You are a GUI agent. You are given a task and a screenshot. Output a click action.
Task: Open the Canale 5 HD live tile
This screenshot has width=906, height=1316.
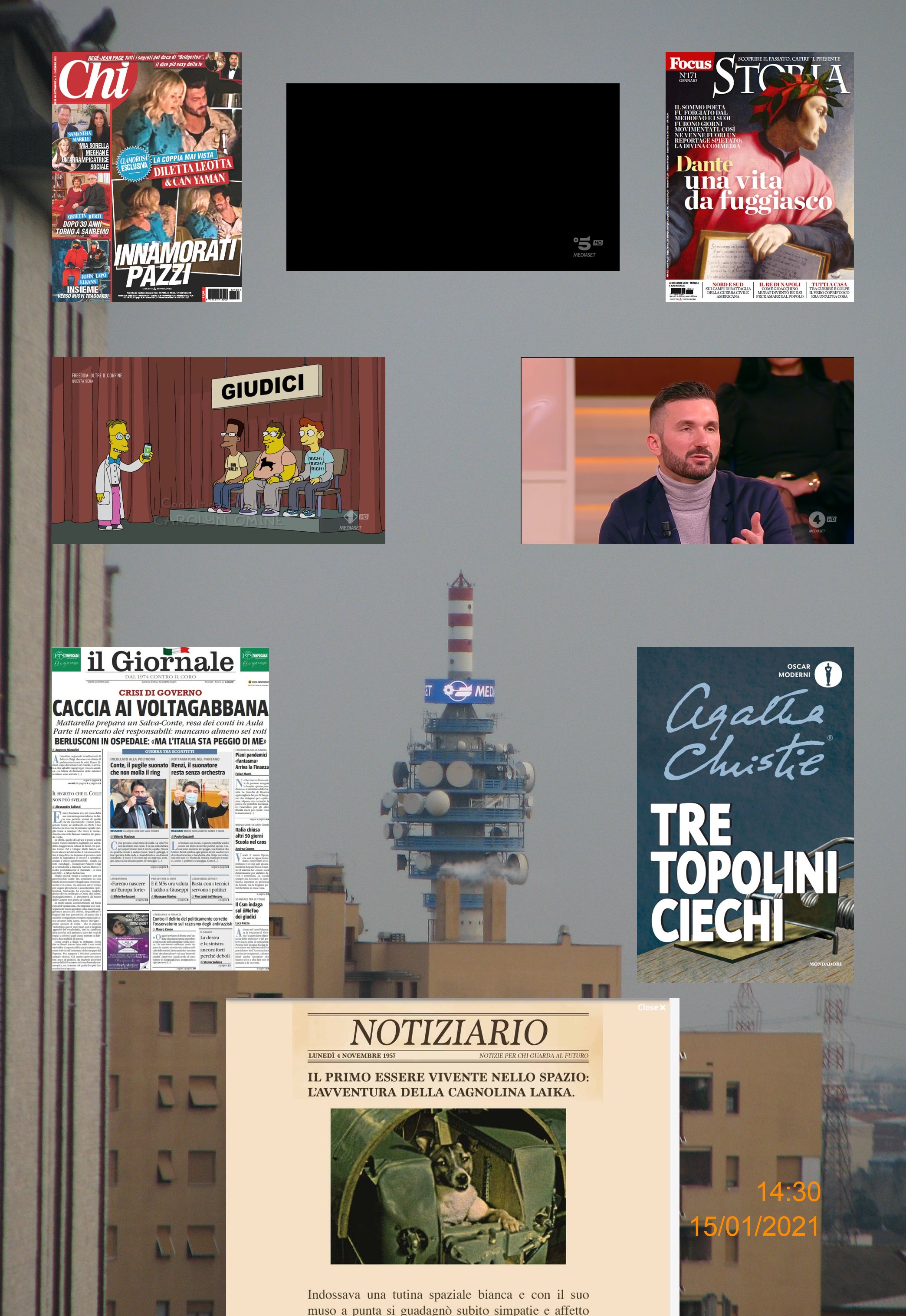click(453, 177)
